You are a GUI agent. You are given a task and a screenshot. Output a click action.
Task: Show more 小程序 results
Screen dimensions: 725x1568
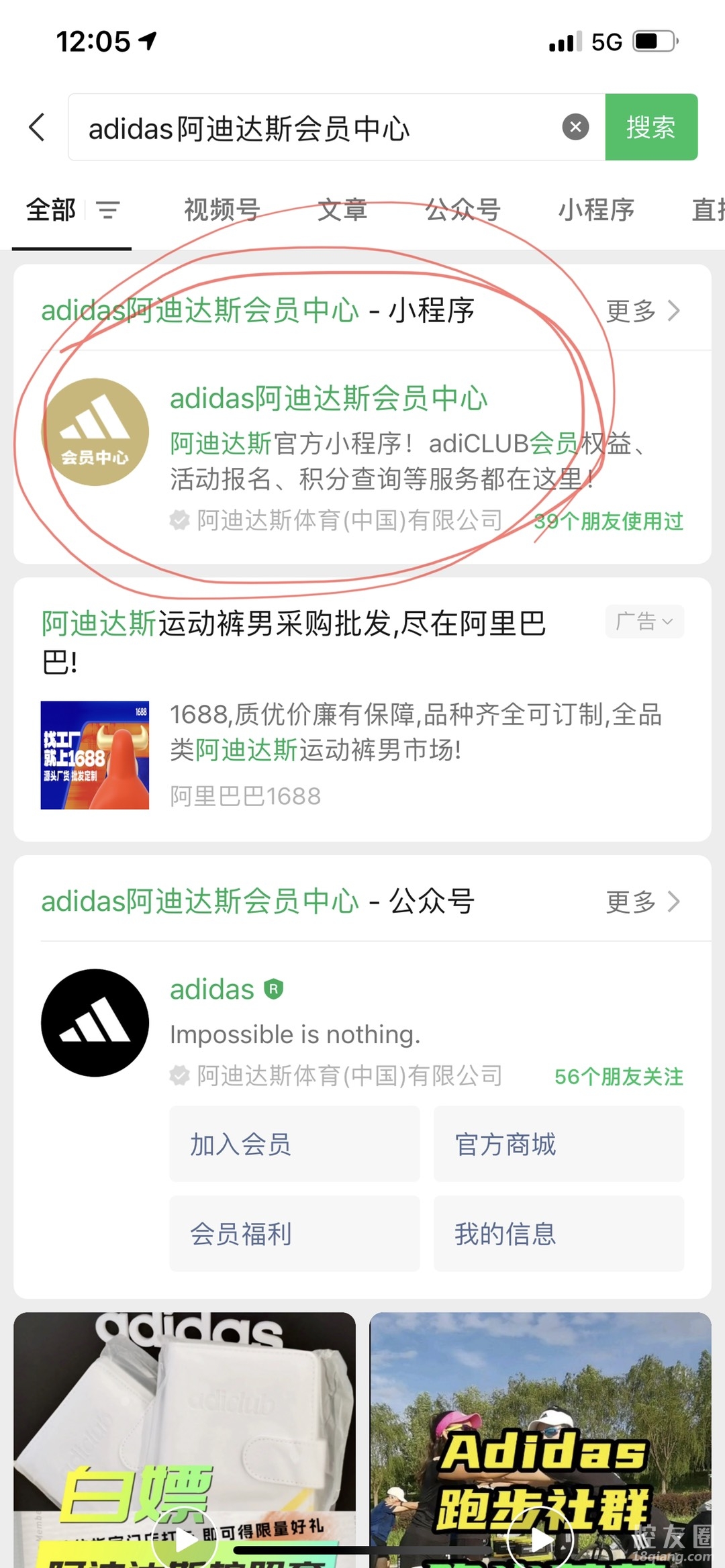pos(642,311)
